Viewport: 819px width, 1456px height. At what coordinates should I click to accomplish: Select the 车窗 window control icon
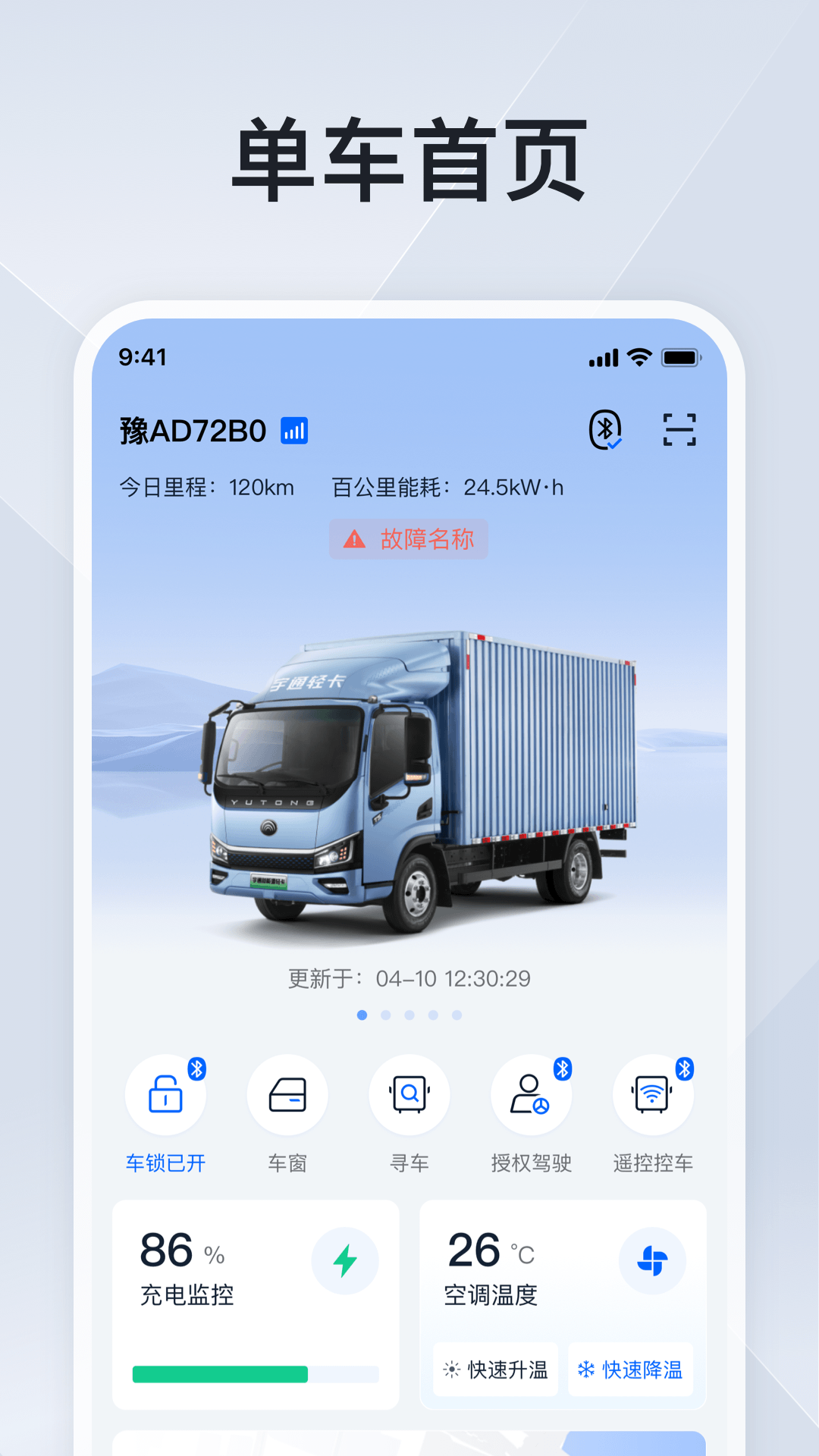click(x=287, y=1095)
